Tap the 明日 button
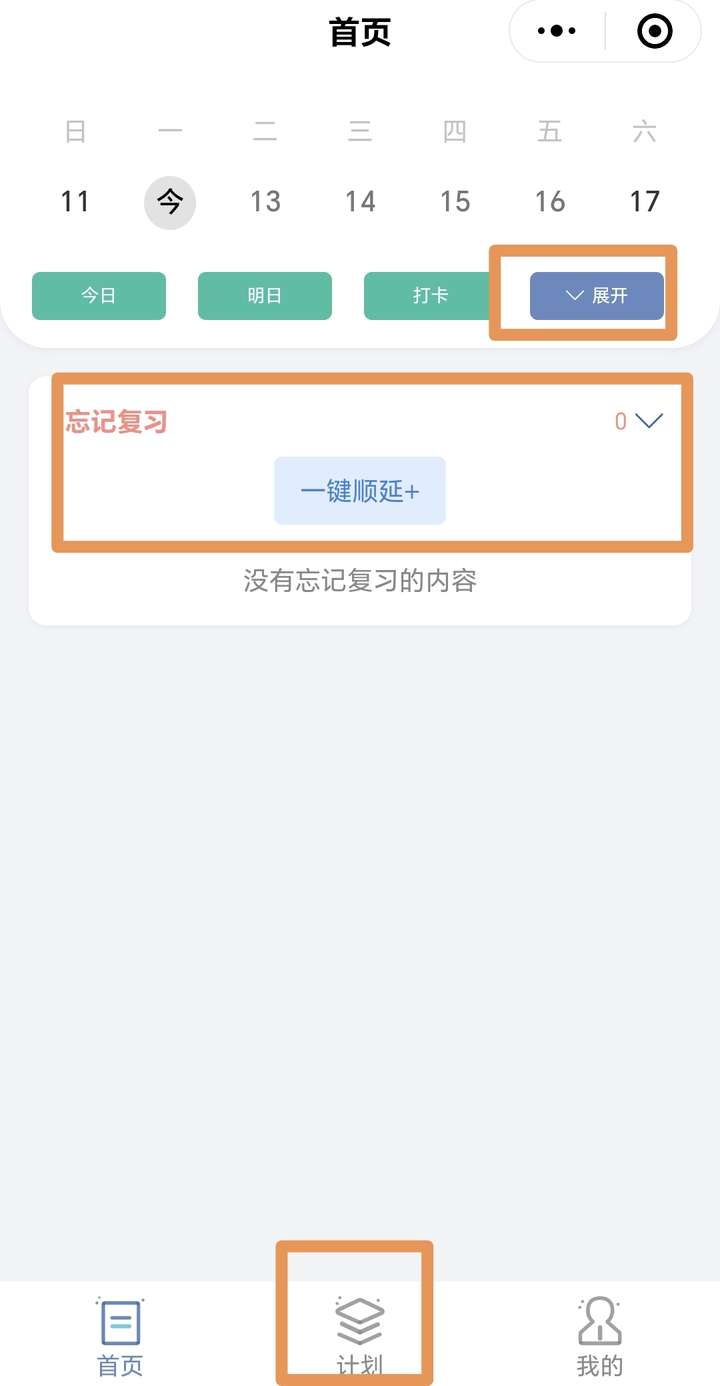 coord(265,296)
